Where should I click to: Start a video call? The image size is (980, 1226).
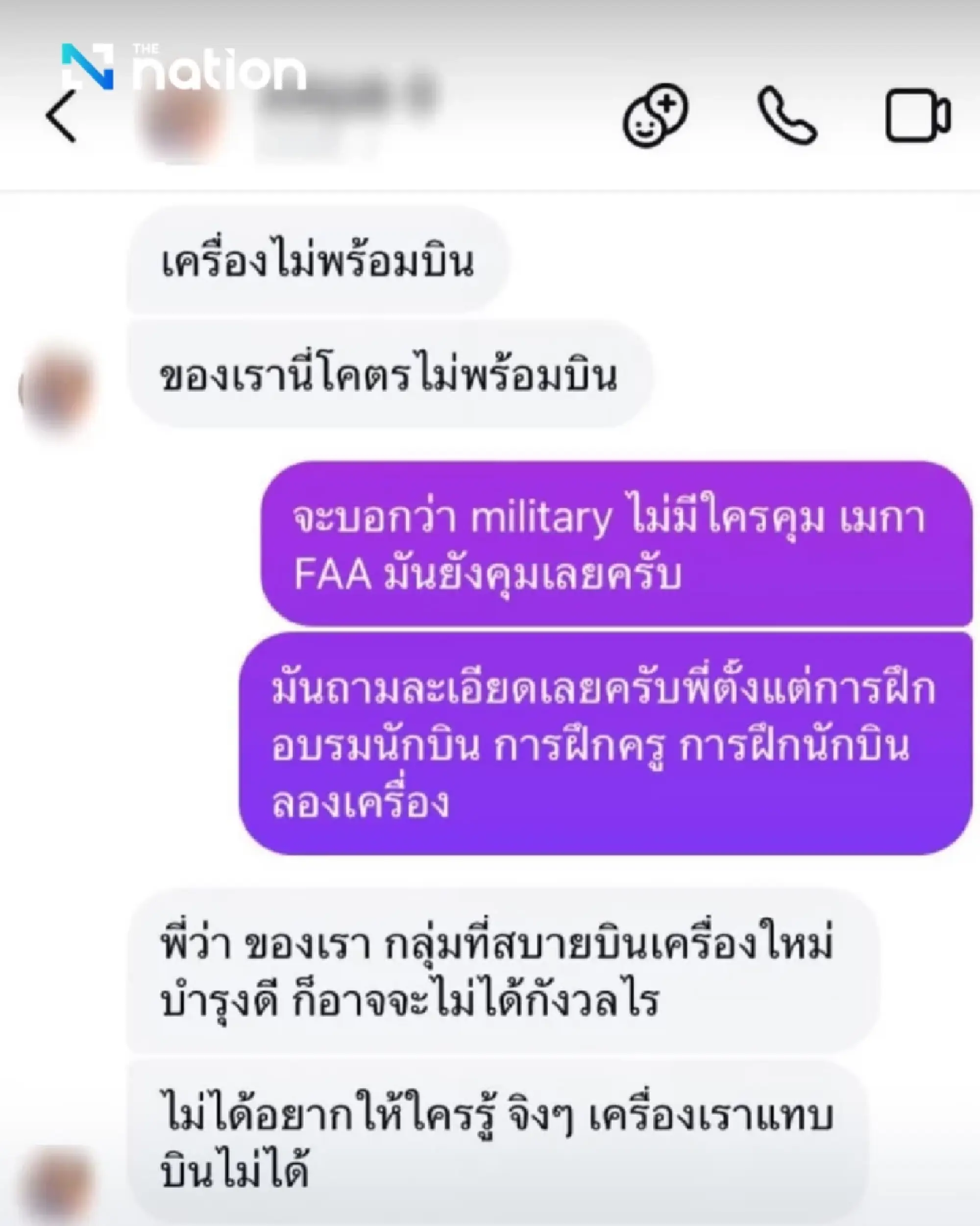[x=917, y=115]
